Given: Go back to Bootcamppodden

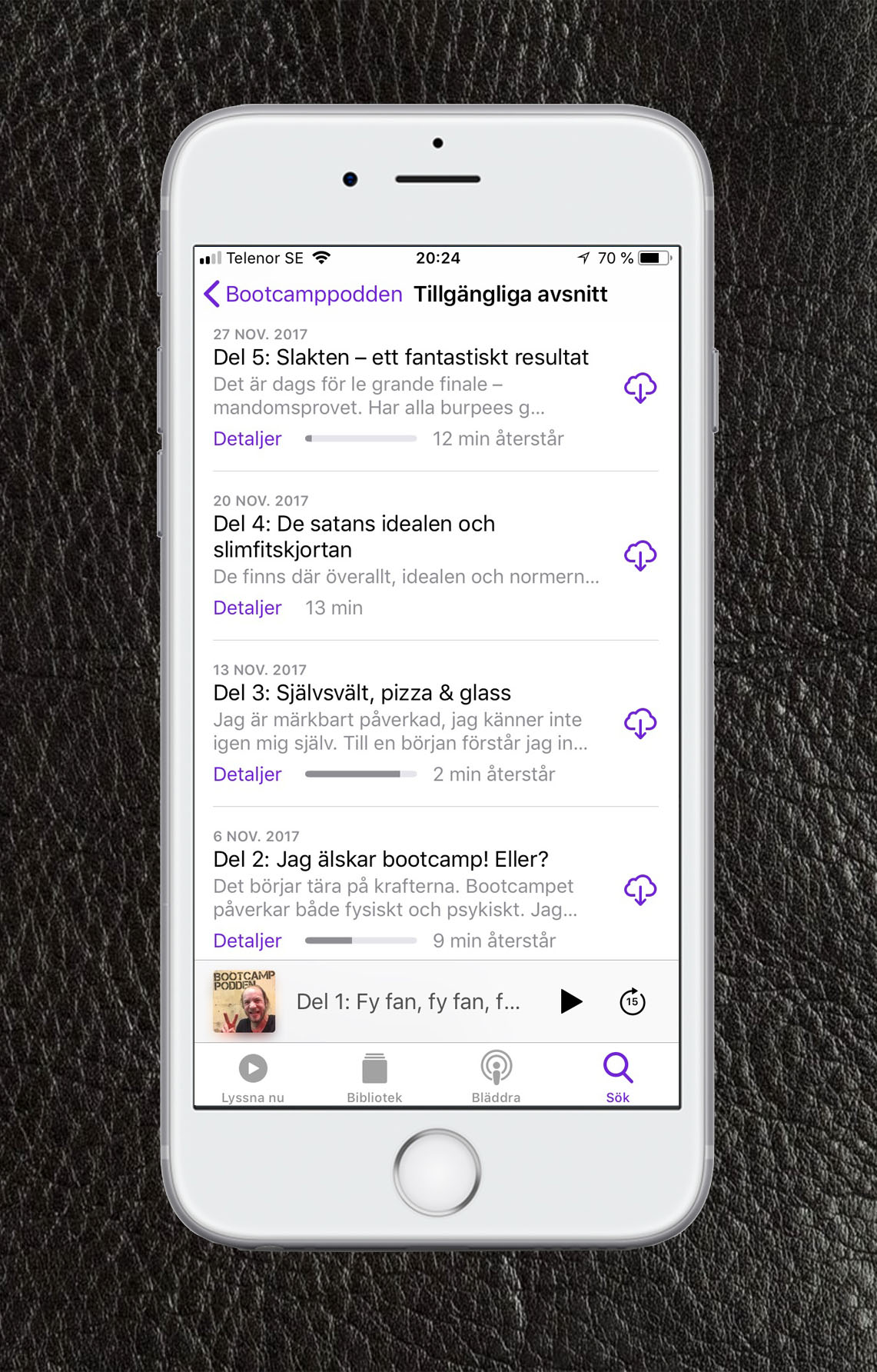Looking at the screenshot, I should point(304,294).
